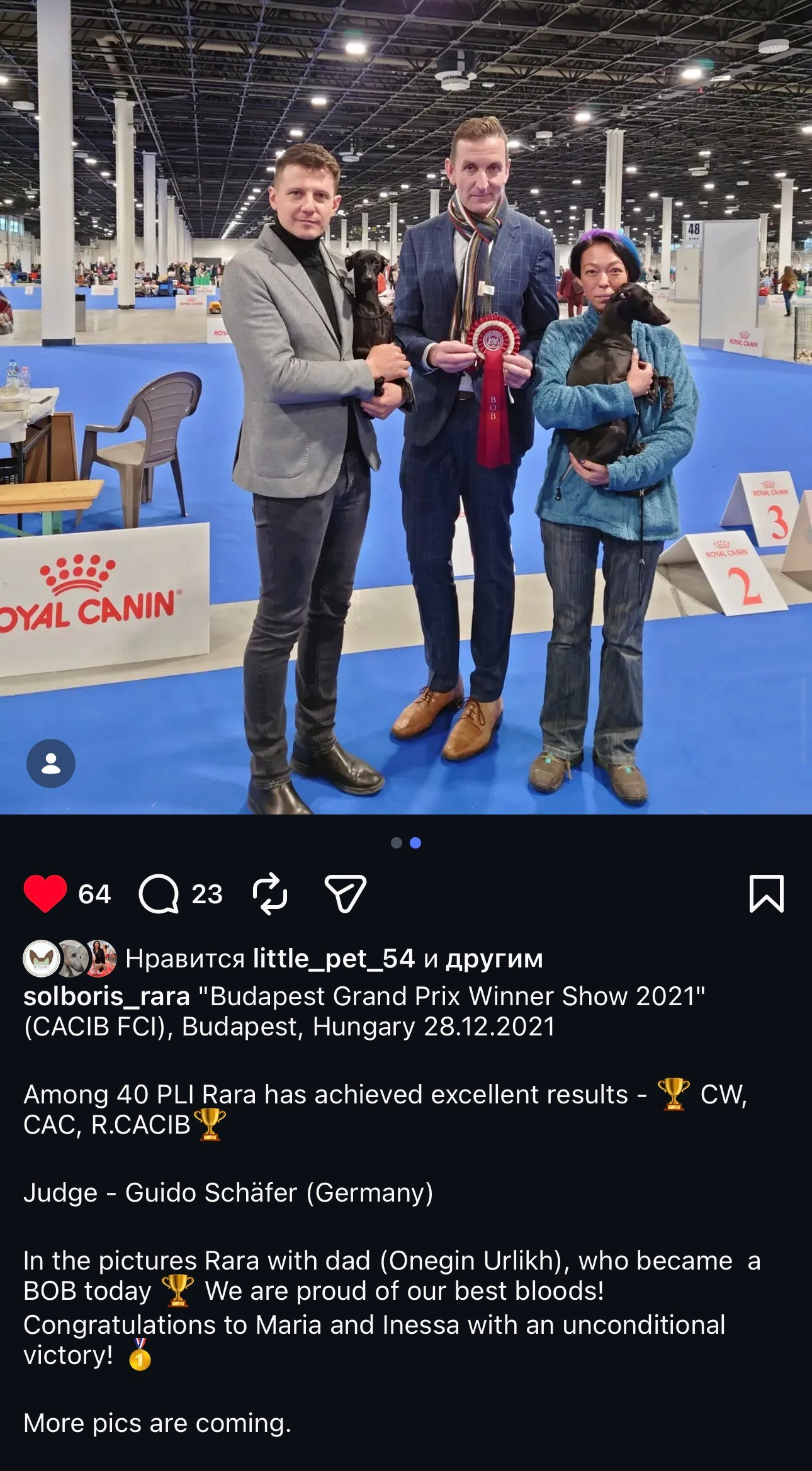View the list of others who liked
812x1471 pixels.
coord(493,959)
